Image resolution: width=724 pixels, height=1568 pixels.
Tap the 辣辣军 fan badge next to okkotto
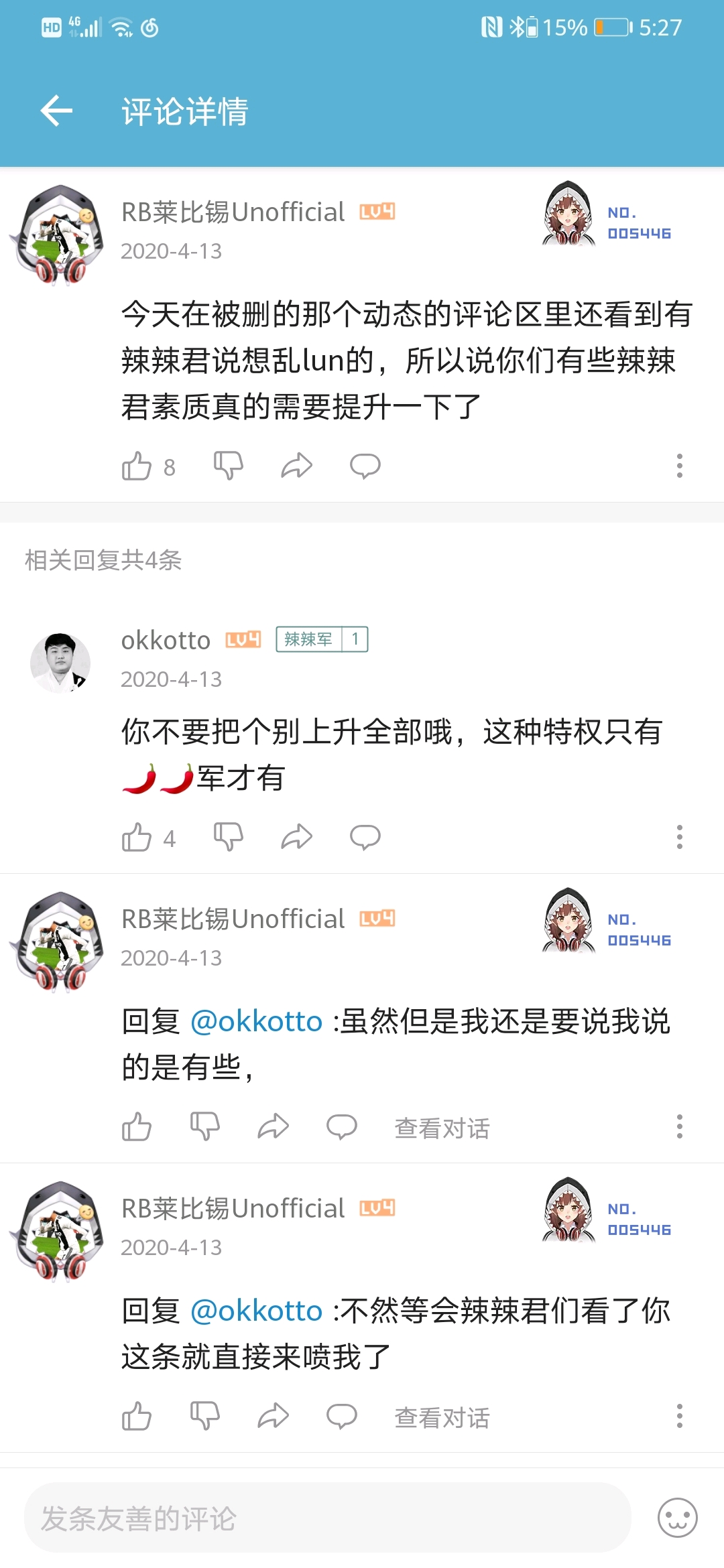coord(322,639)
